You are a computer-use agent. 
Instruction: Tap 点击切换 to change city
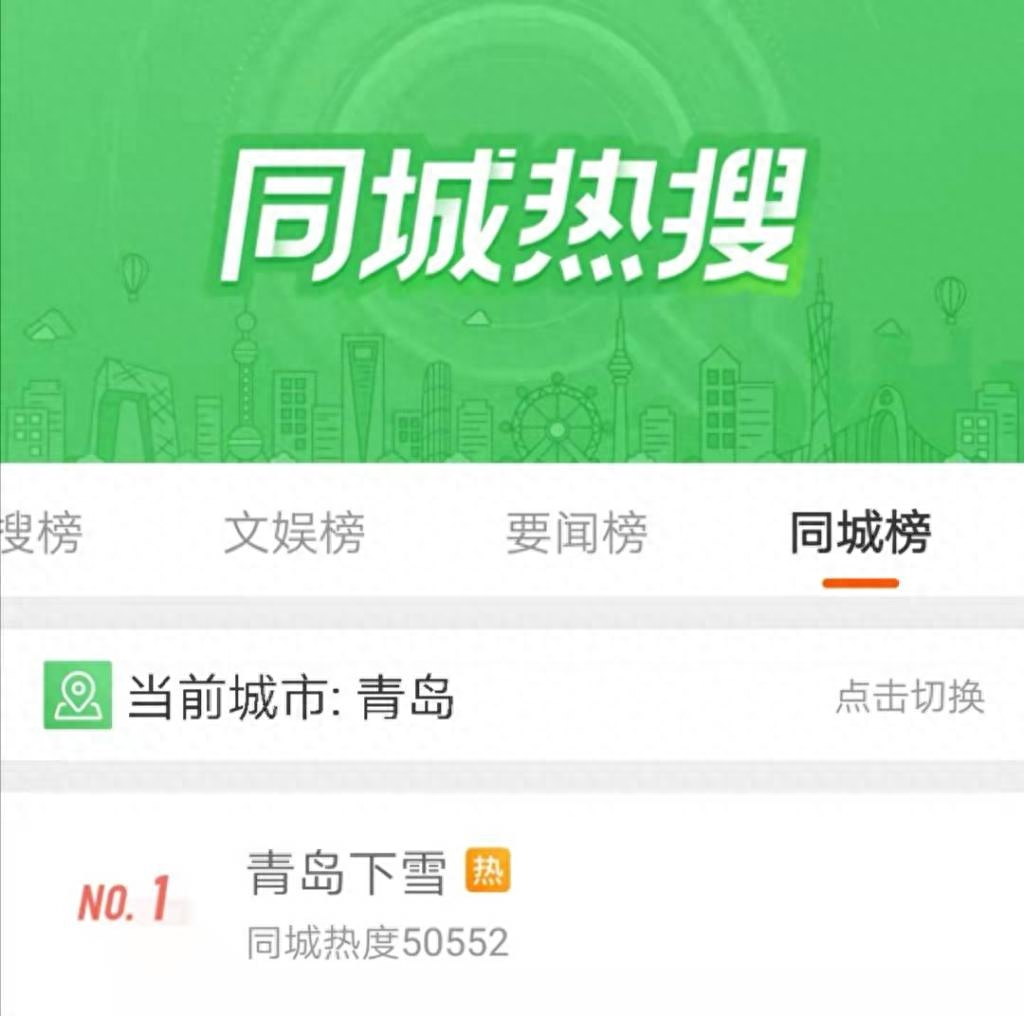click(x=910, y=697)
